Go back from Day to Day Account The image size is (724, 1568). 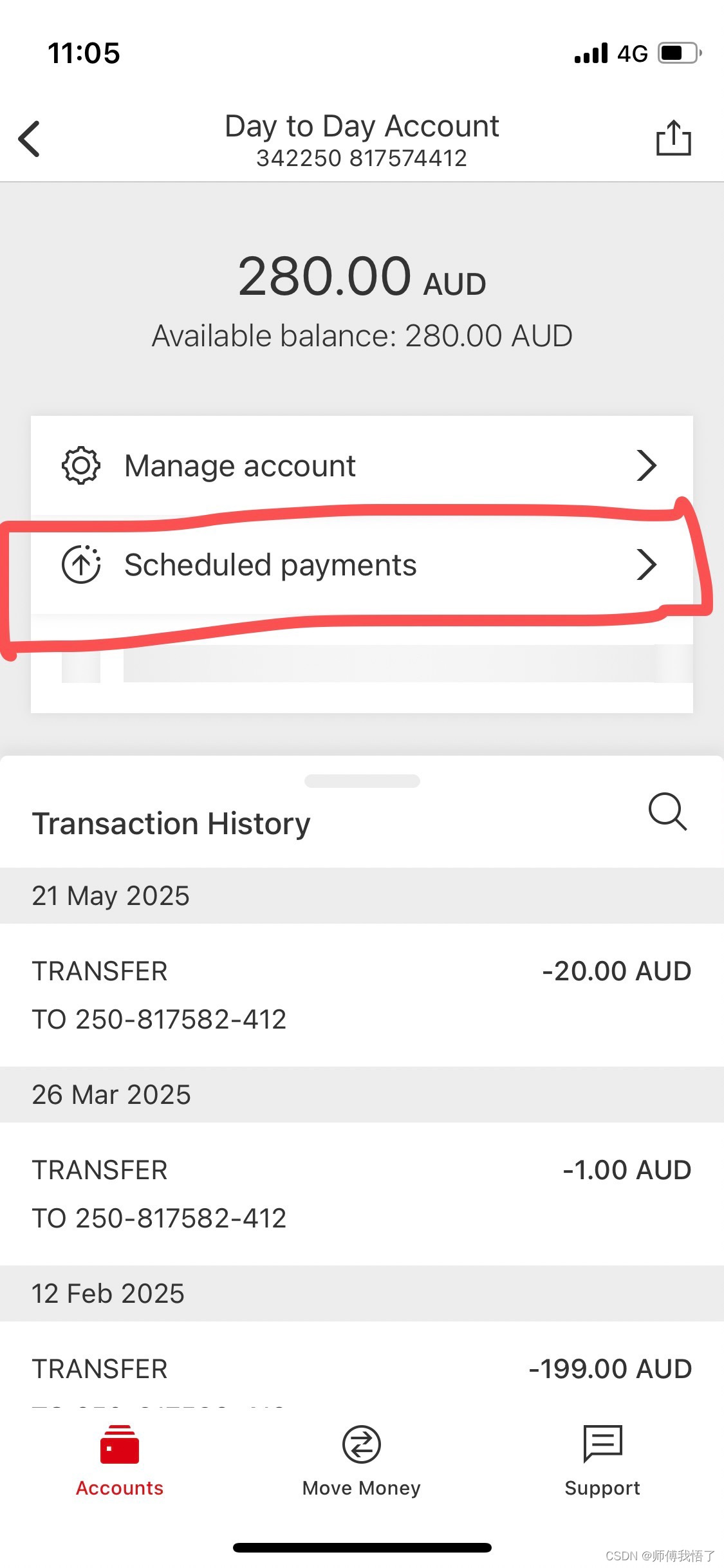30,138
